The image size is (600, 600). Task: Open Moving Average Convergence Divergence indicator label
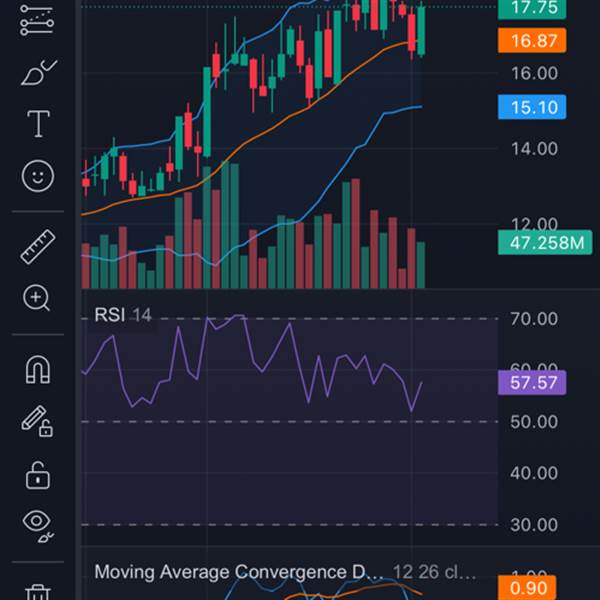(x=238, y=573)
